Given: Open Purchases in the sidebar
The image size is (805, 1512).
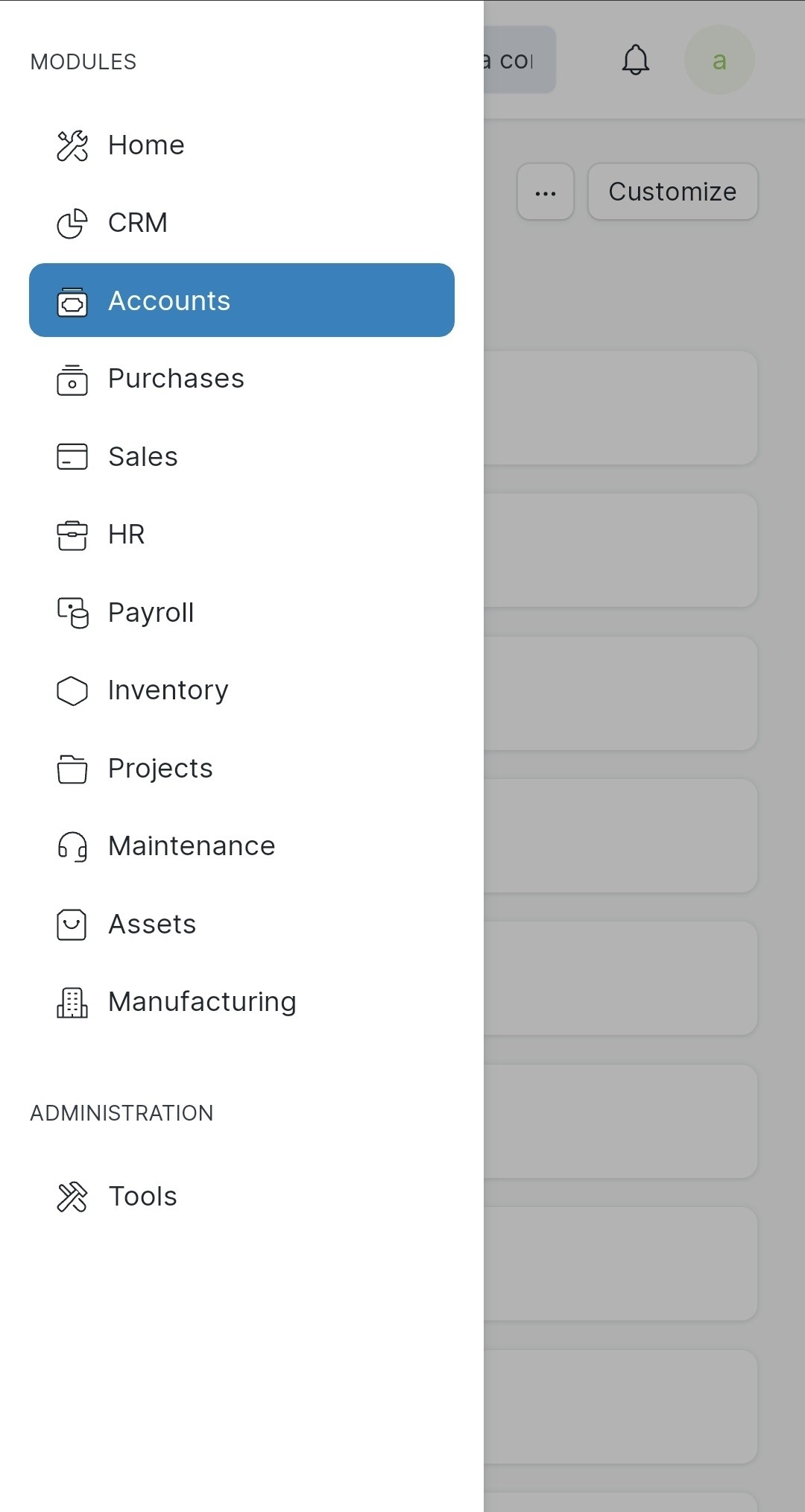Looking at the screenshot, I should pyautogui.click(x=241, y=378).
